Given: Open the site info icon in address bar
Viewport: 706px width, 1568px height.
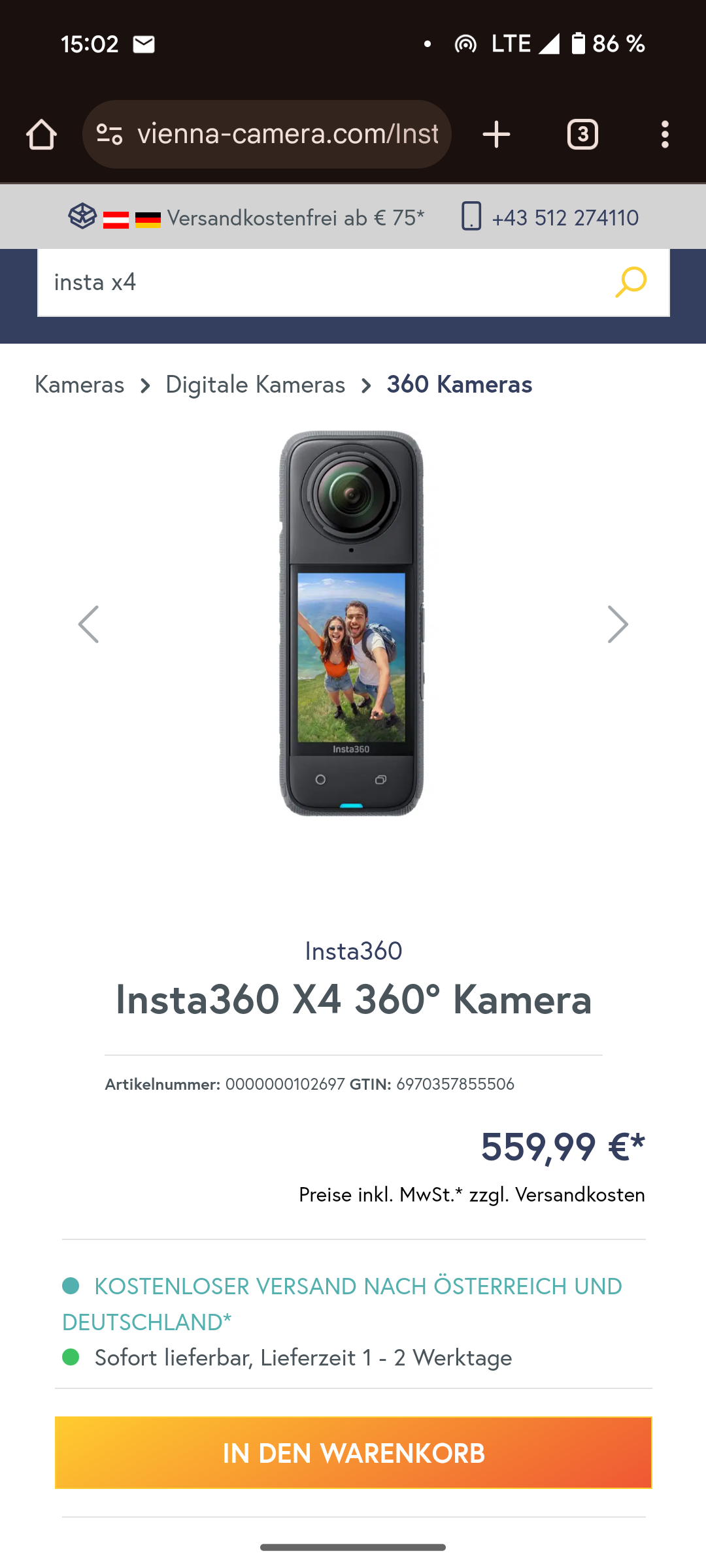Looking at the screenshot, I should point(109,135).
